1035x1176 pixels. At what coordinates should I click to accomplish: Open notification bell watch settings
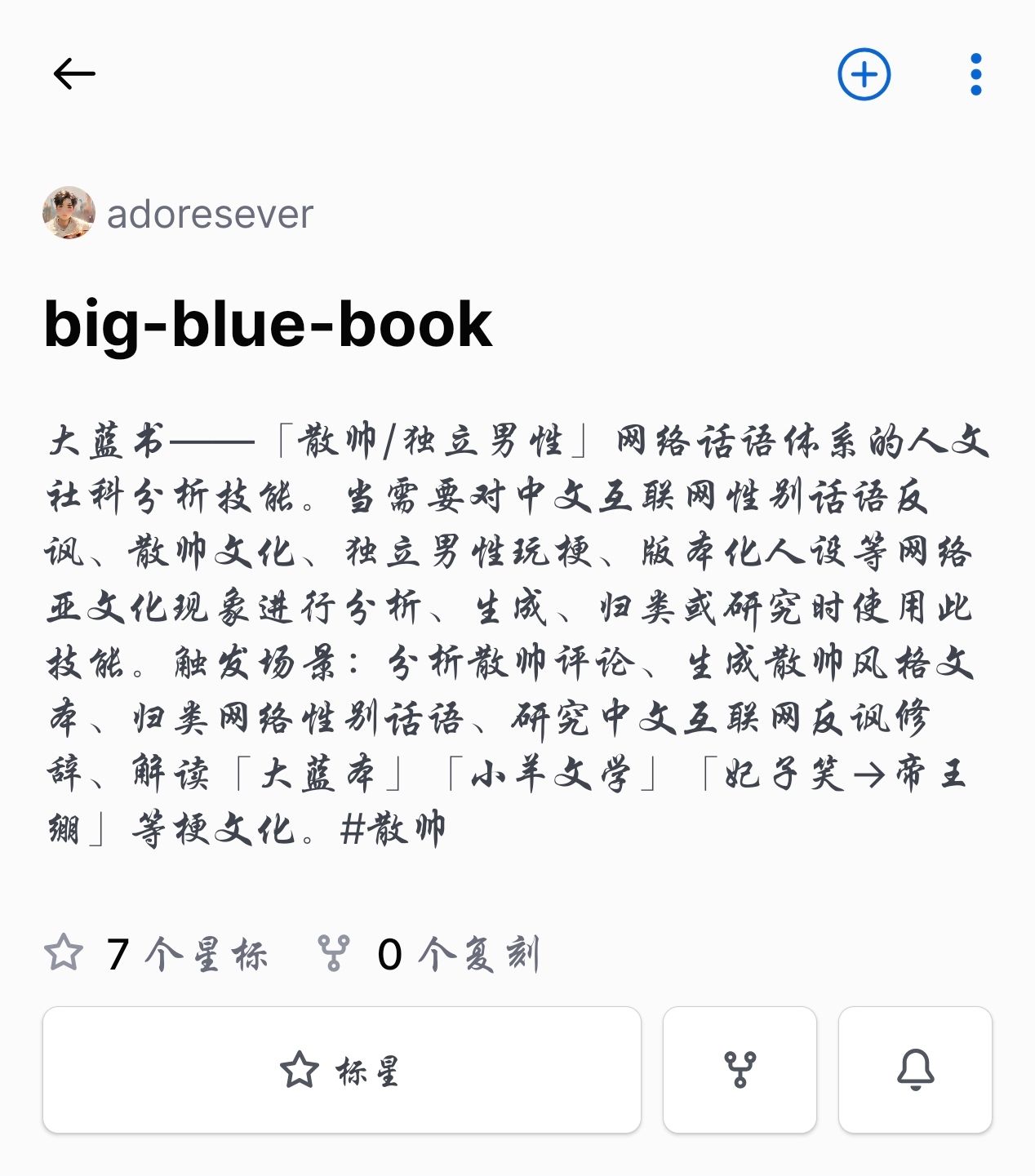915,1070
